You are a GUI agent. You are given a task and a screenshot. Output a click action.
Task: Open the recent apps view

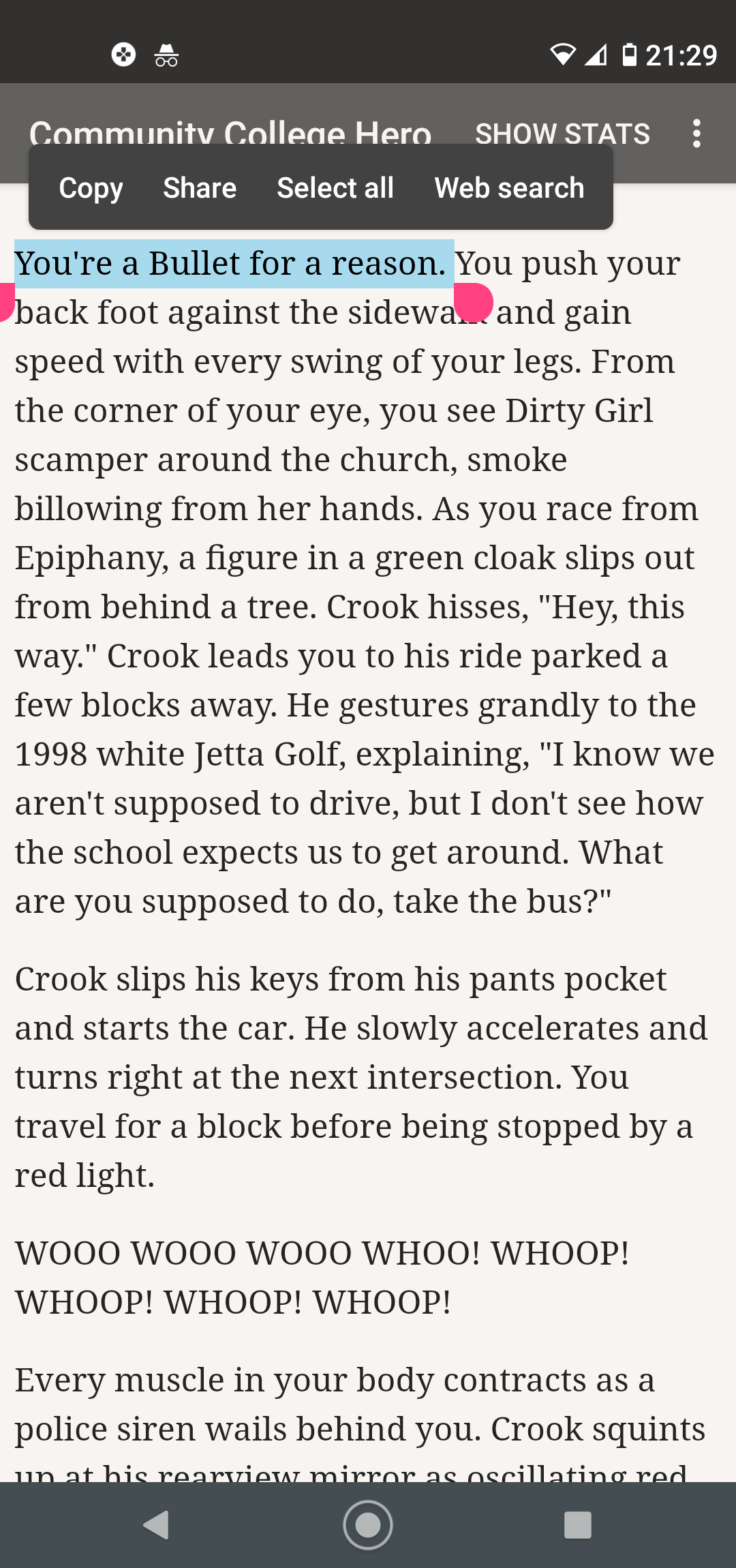point(578,1525)
